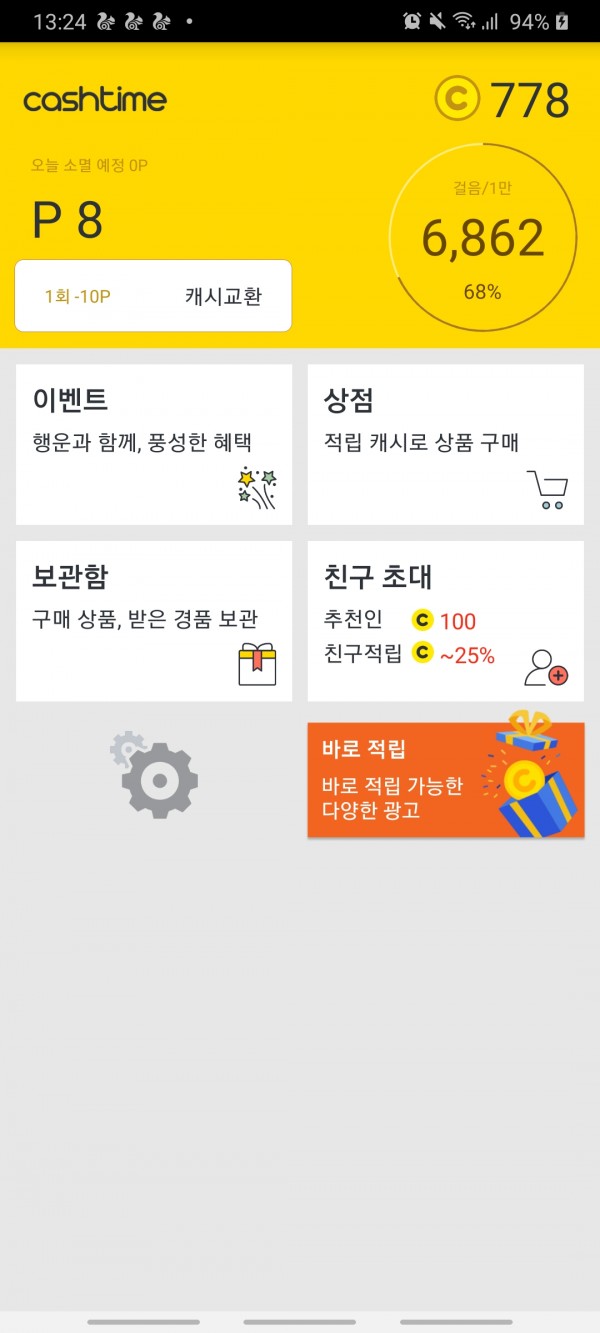Viewport: 600px width, 1333px height.
Task: Open the 보관함 storage box card
Action: click(154, 621)
